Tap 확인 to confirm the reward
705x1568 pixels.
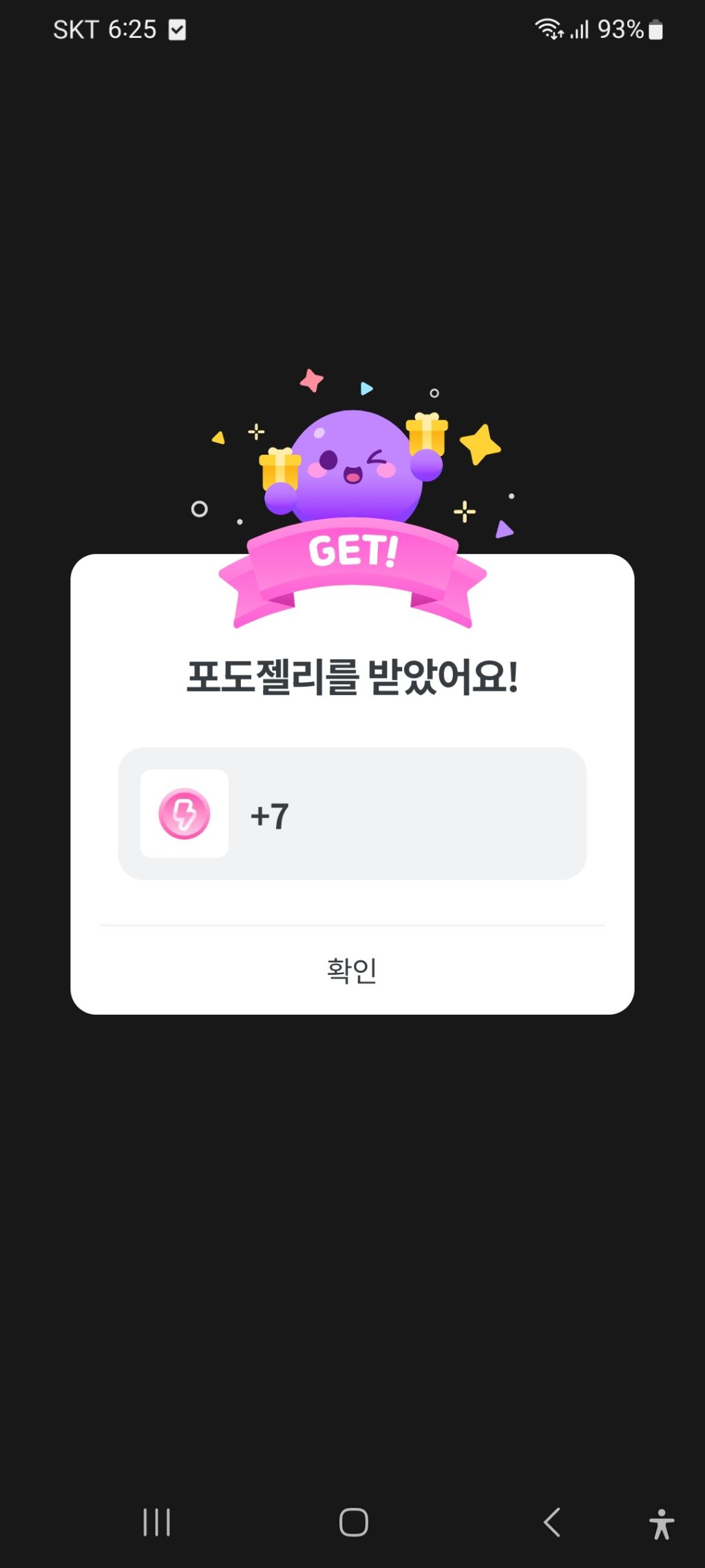click(x=352, y=970)
